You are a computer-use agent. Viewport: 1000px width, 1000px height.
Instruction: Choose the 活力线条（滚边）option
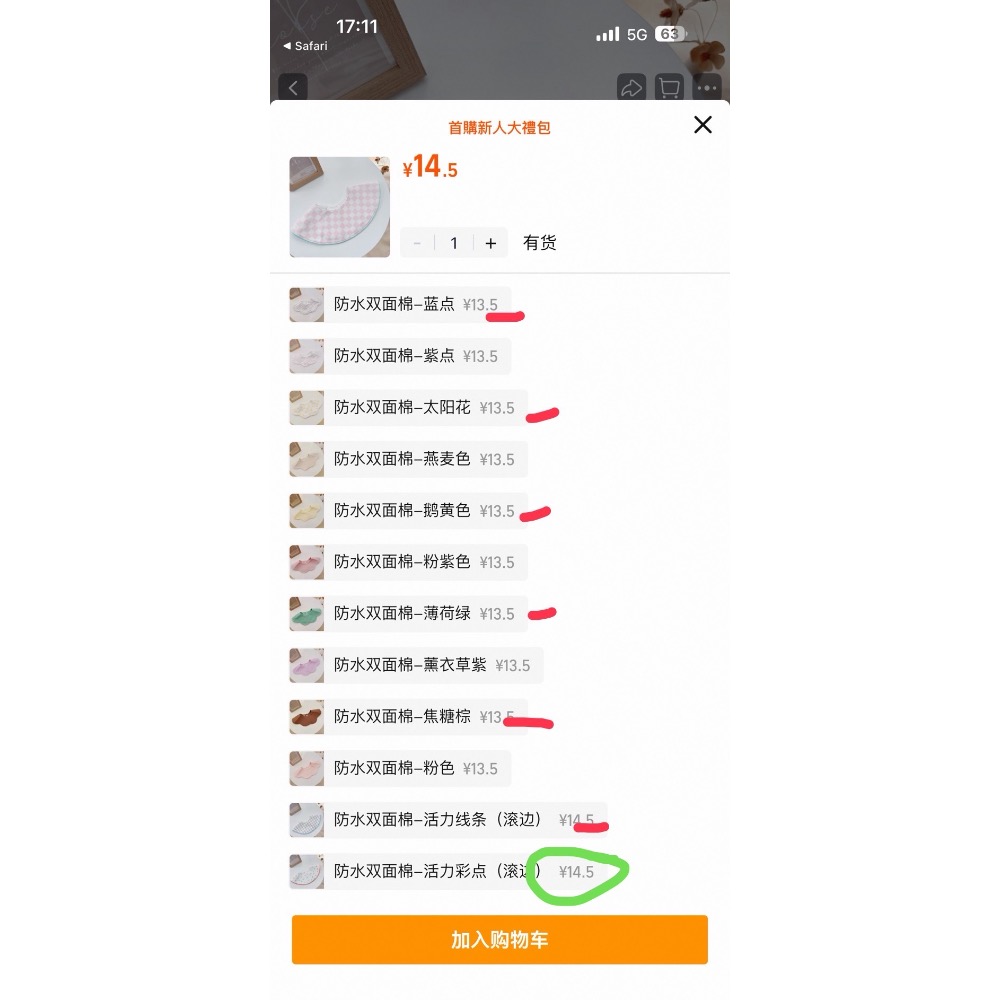[x=447, y=820]
